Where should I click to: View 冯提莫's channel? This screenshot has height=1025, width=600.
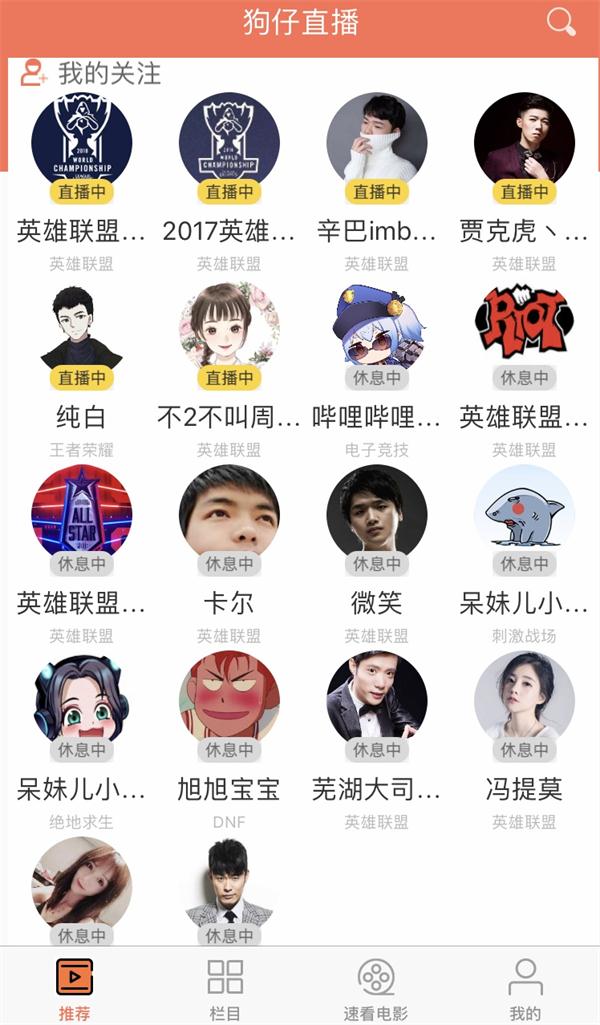click(x=524, y=700)
